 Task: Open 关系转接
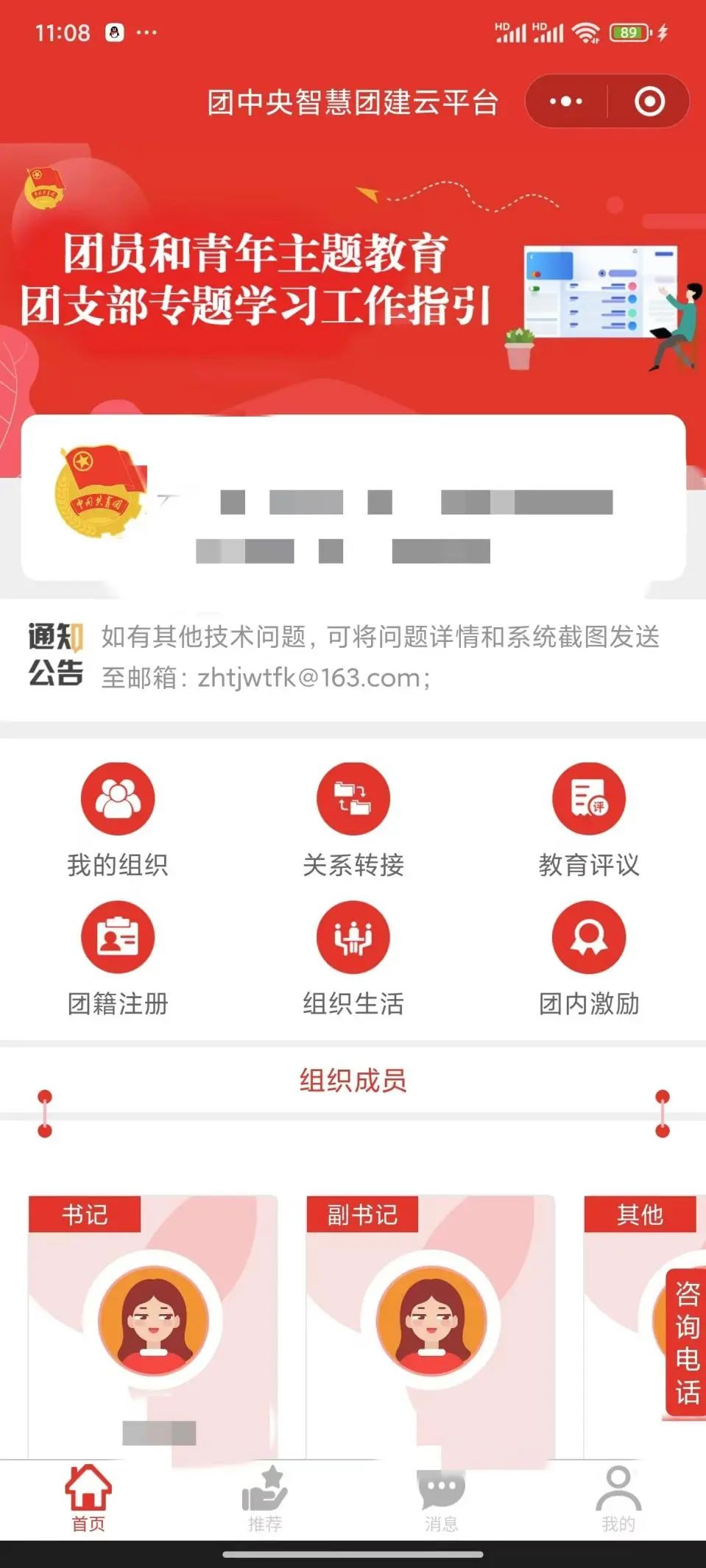click(353, 819)
